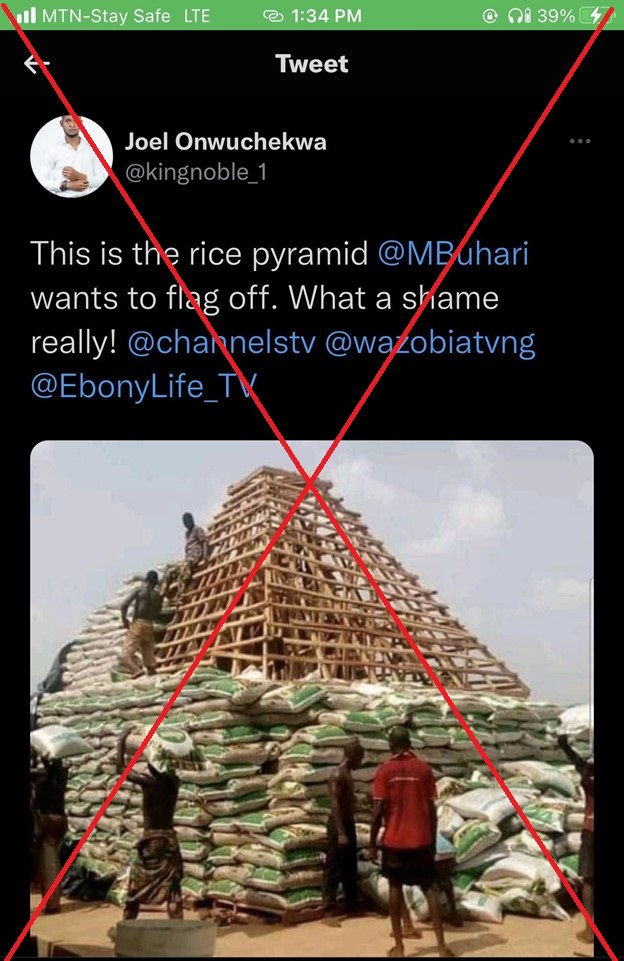Open Joel Onwuchekwa's profile picture
Image resolution: width=624 pixels, height=961 pixels.
pos(71,156)
